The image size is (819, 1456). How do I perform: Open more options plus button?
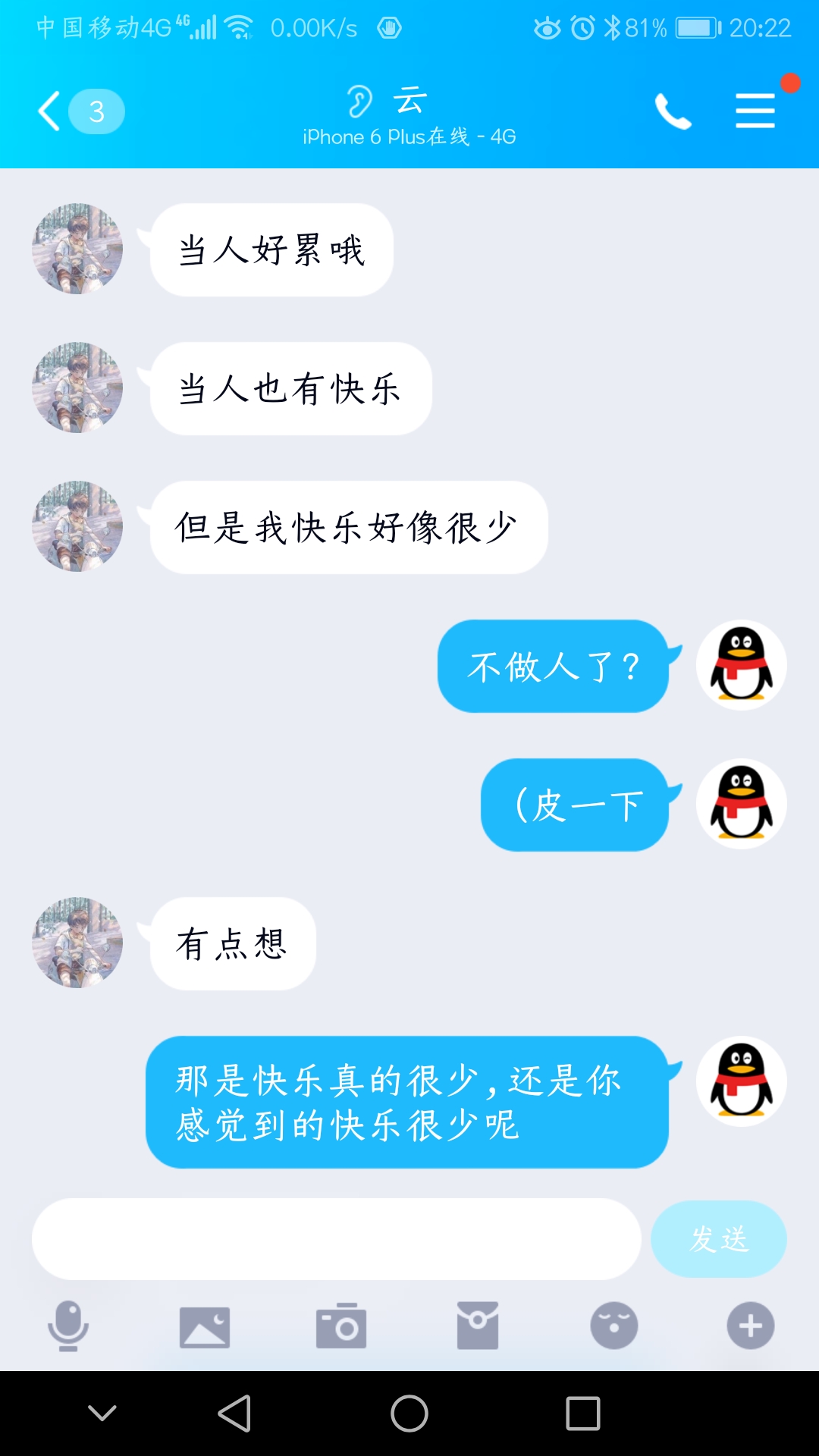(x=750, y=1326)
